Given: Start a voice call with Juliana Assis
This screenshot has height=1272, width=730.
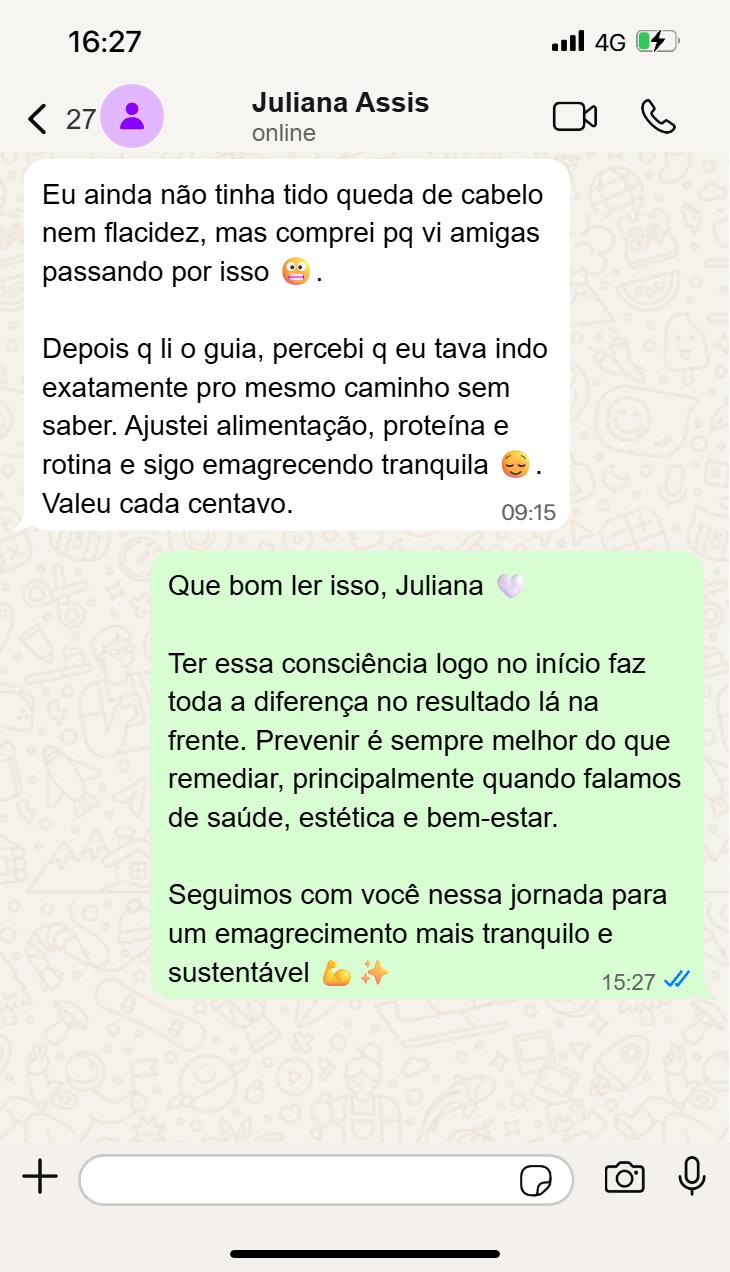Looking at the screenshot, I should (657, 116).
